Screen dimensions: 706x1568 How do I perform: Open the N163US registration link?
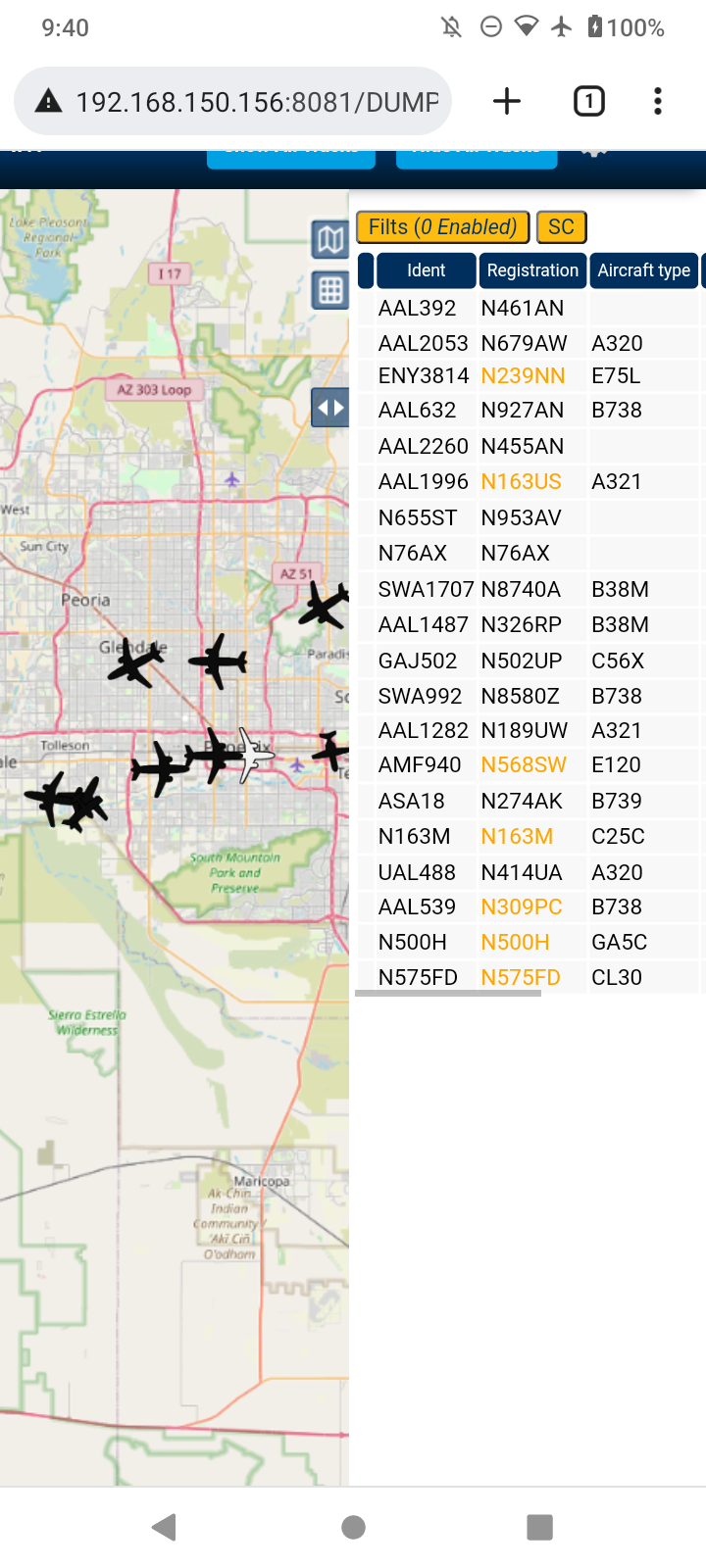pyautogui.click(x=521, y=482)
